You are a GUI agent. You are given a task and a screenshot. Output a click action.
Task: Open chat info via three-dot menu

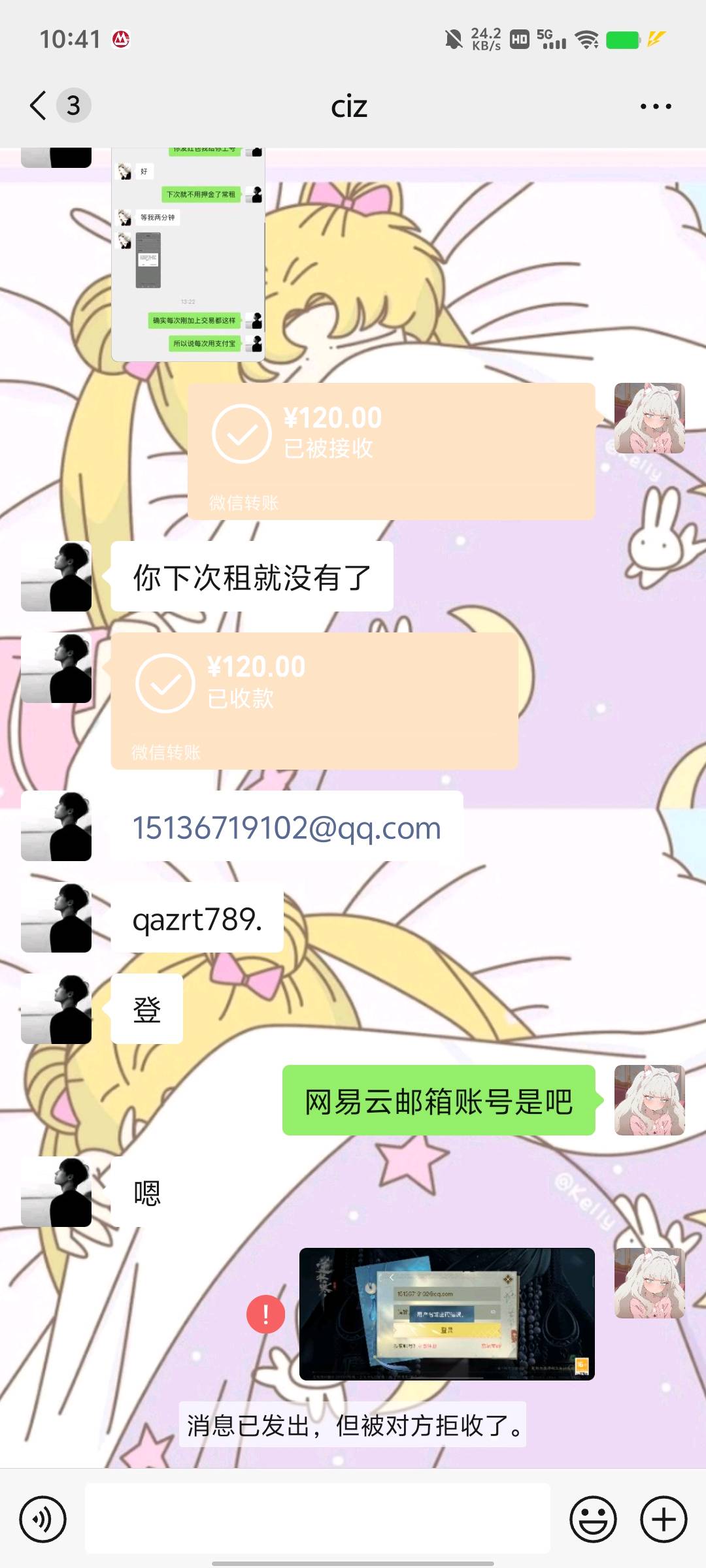click(x=656, y=106)
